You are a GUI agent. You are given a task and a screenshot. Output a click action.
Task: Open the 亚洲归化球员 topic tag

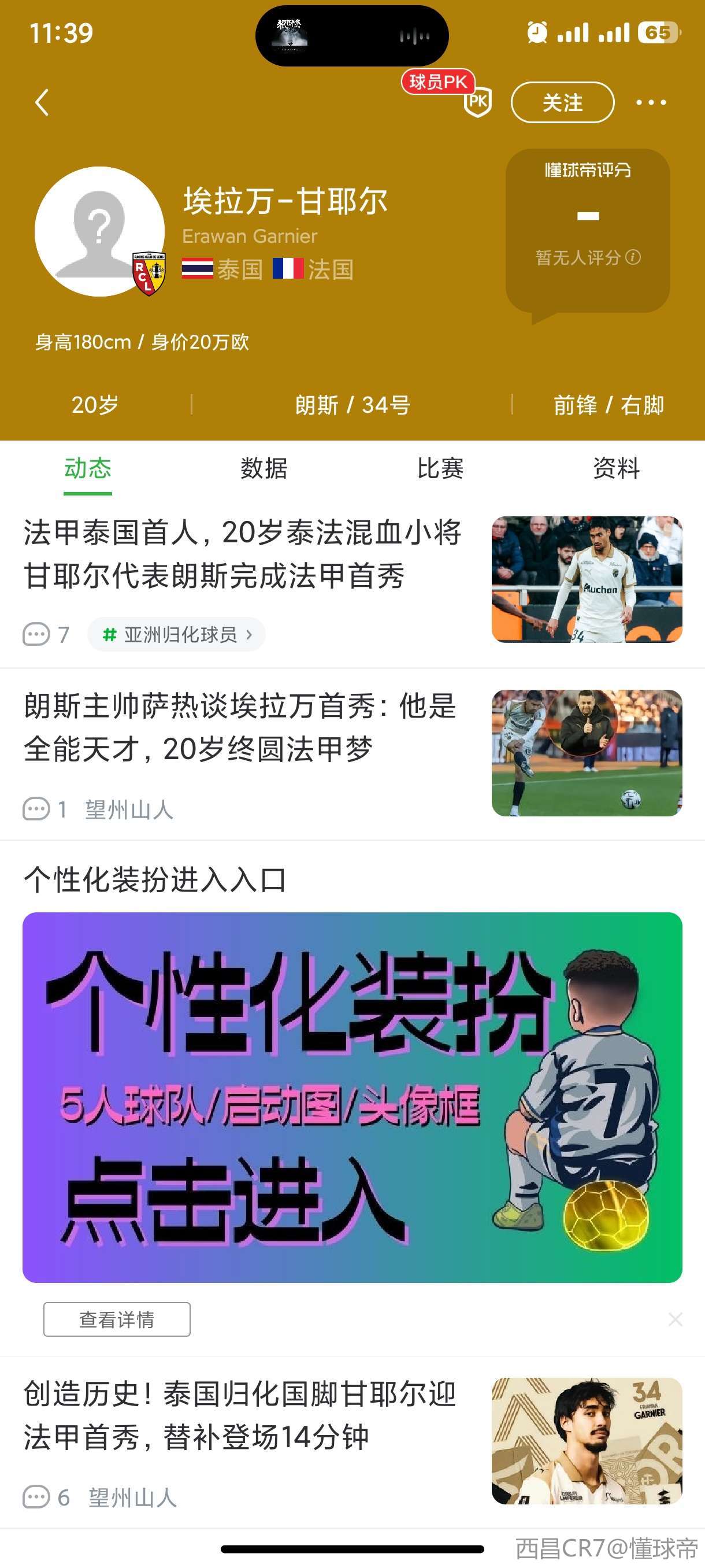[177, 635]
